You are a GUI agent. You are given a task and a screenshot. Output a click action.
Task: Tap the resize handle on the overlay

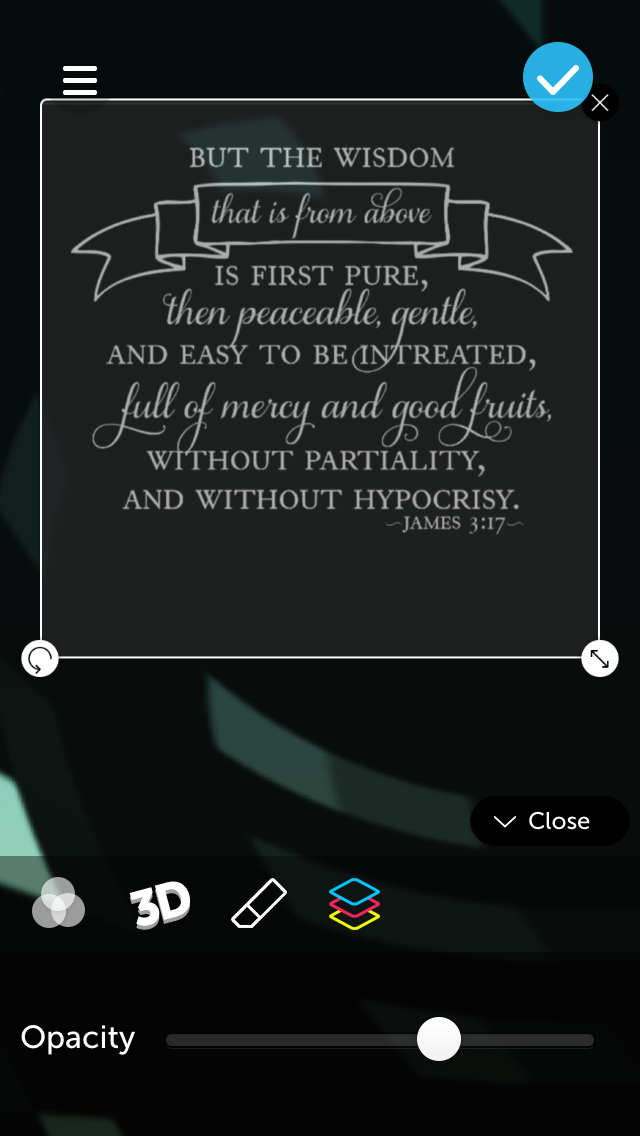[600, 659]
